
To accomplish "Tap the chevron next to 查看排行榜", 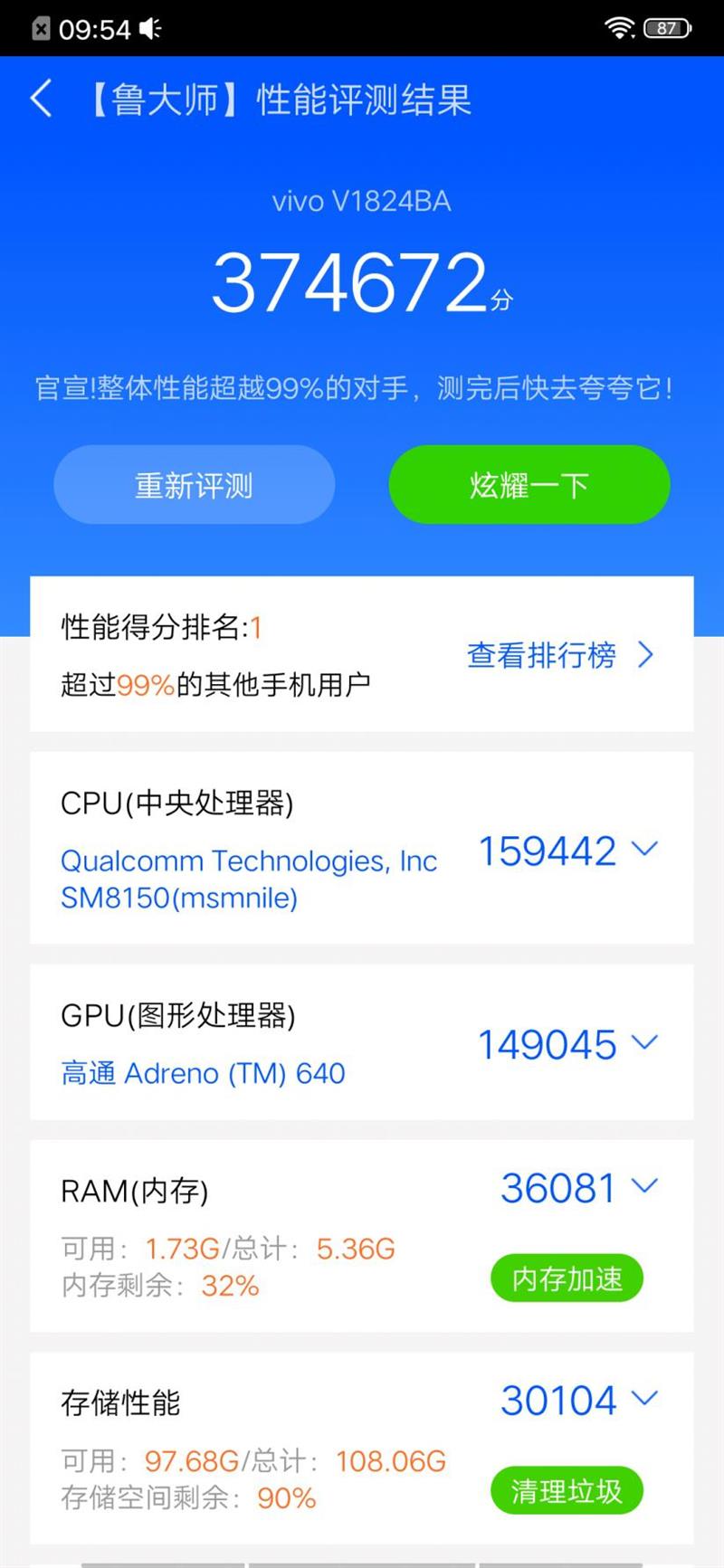I will click(646, 655).
